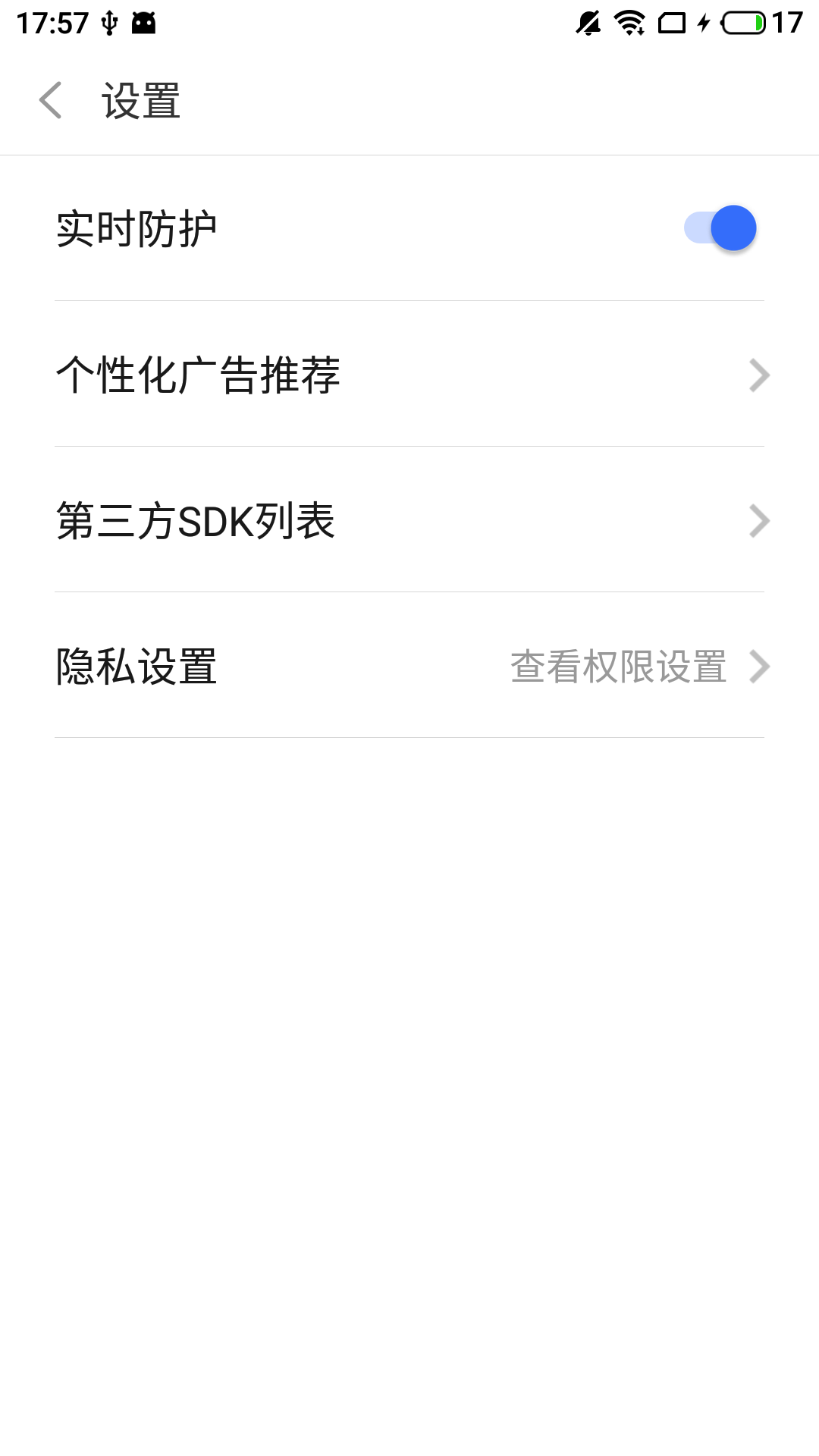Disable the 实时防护 switch
The height and width of the screenshot is (1456, 819).
(x=720, y=228)
